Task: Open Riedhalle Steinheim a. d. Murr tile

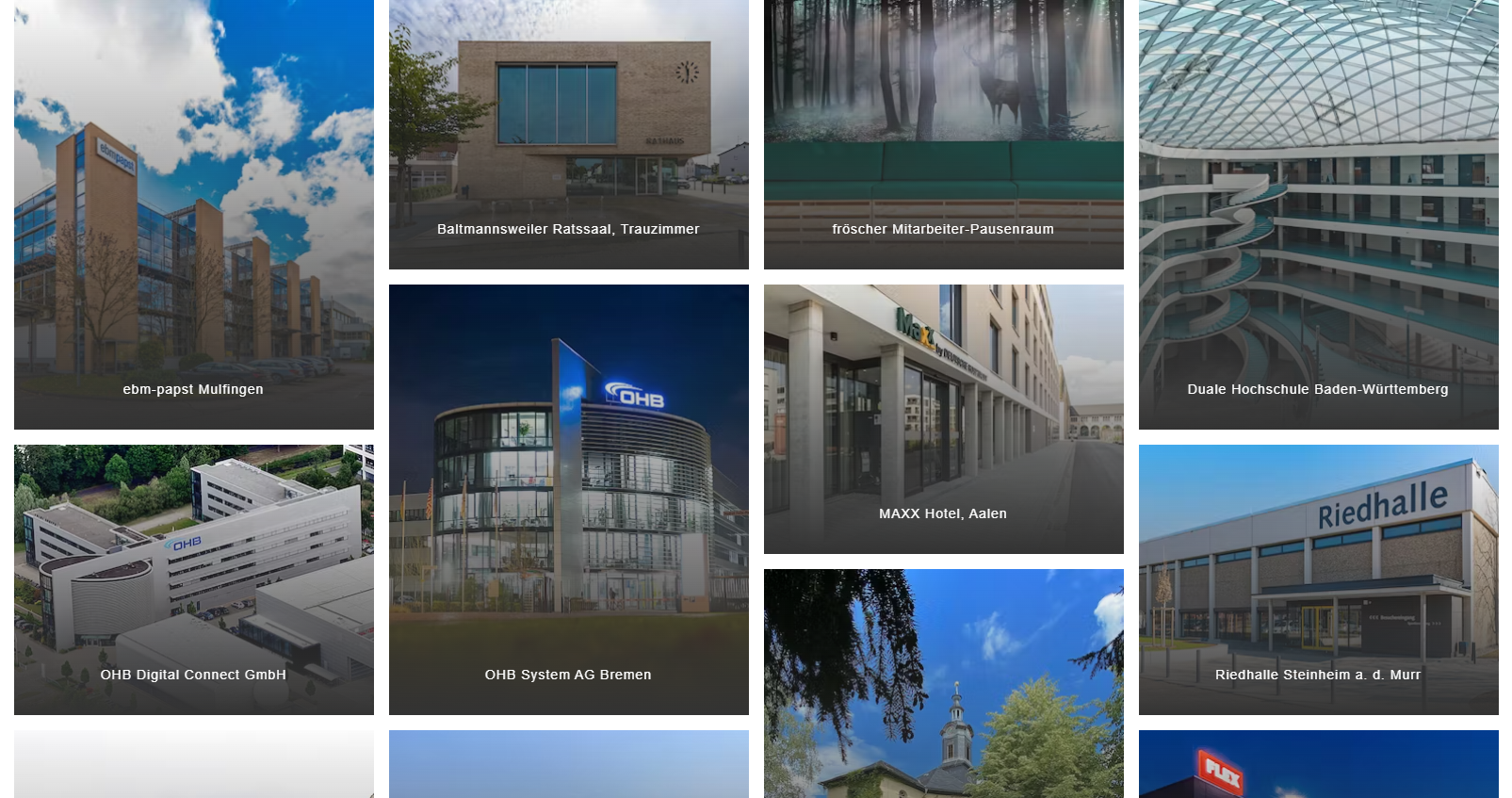Action: pos(1318,579)
